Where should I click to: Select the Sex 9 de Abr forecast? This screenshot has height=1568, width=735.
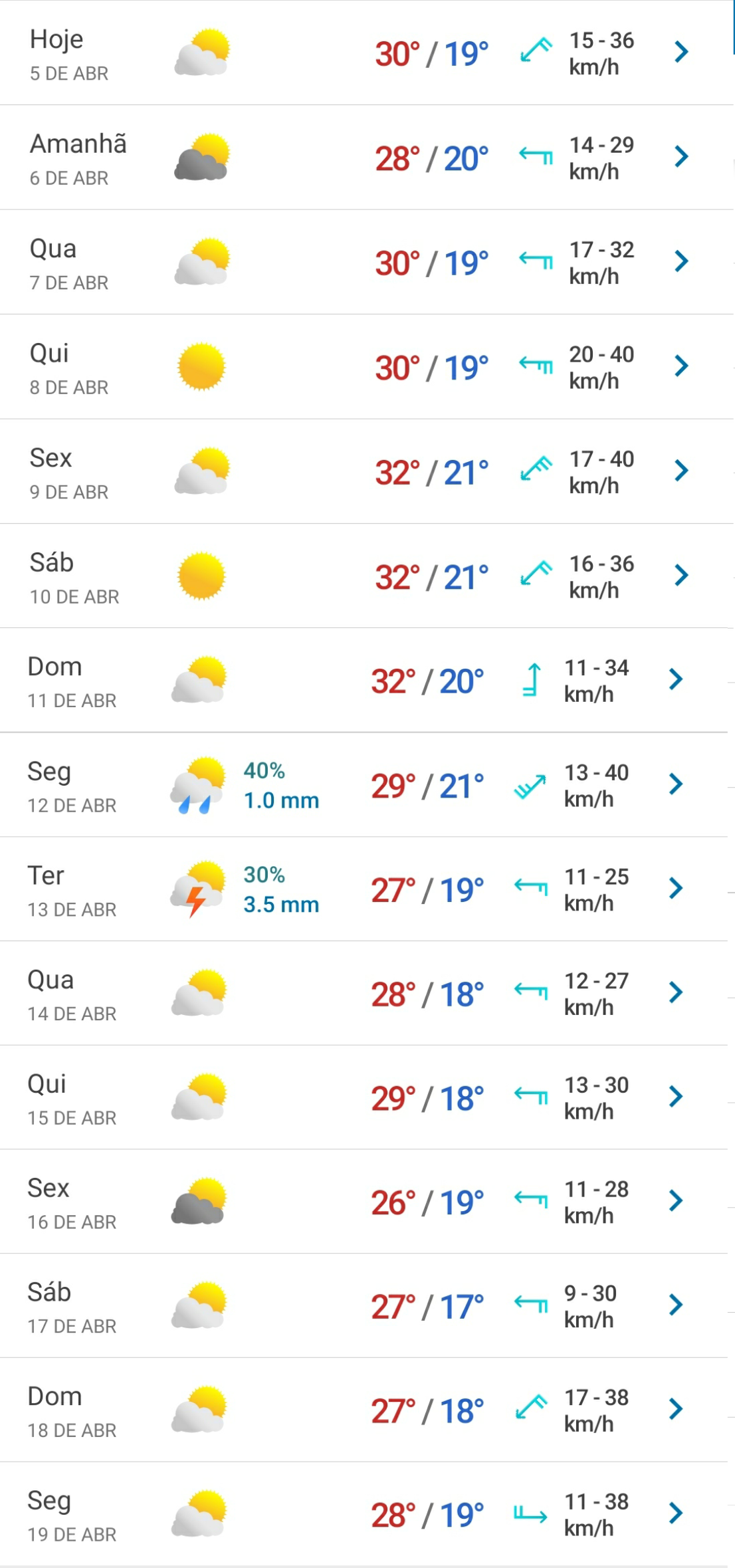tap(367, 471)
